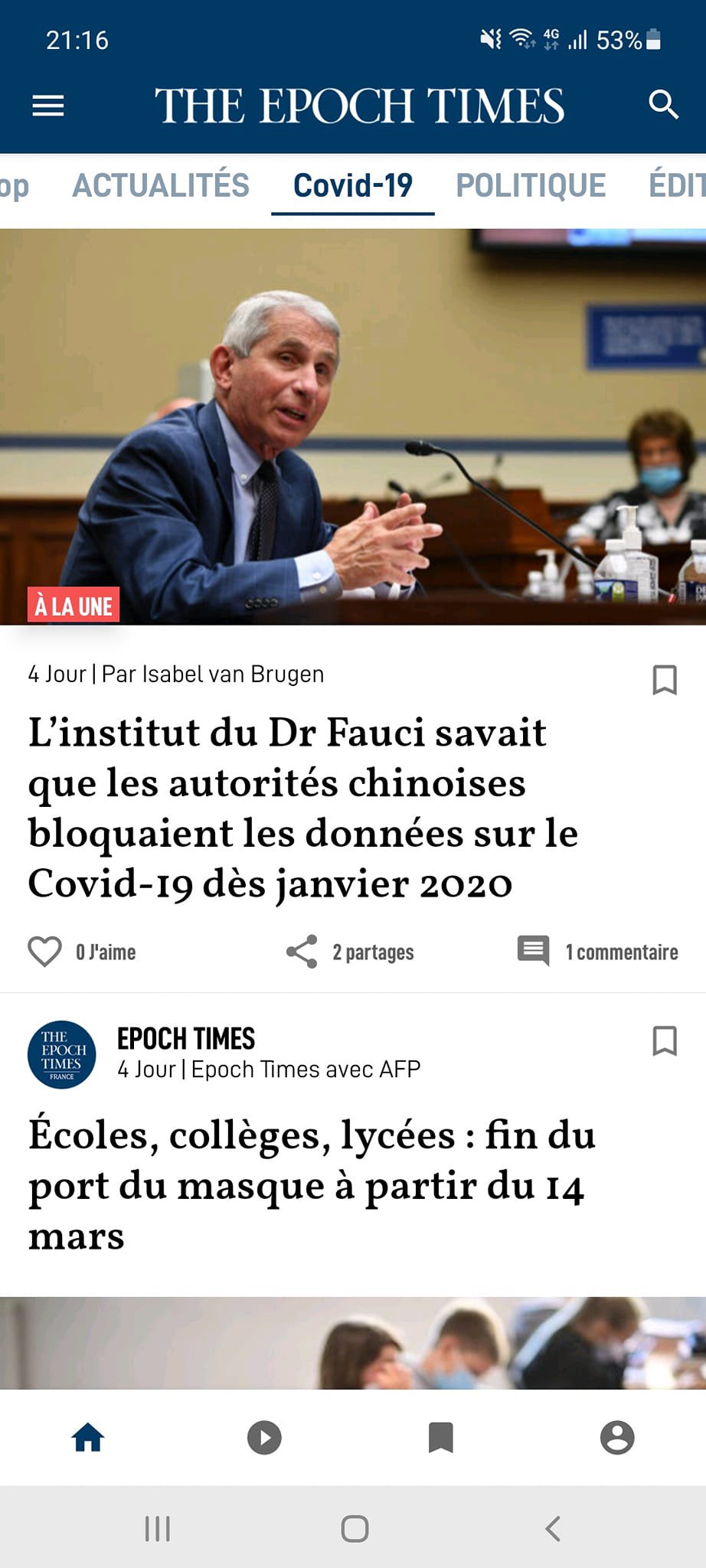Switch to the ACTUALITÉS tab
This screenshot has width=706, height=1568.
161,186
